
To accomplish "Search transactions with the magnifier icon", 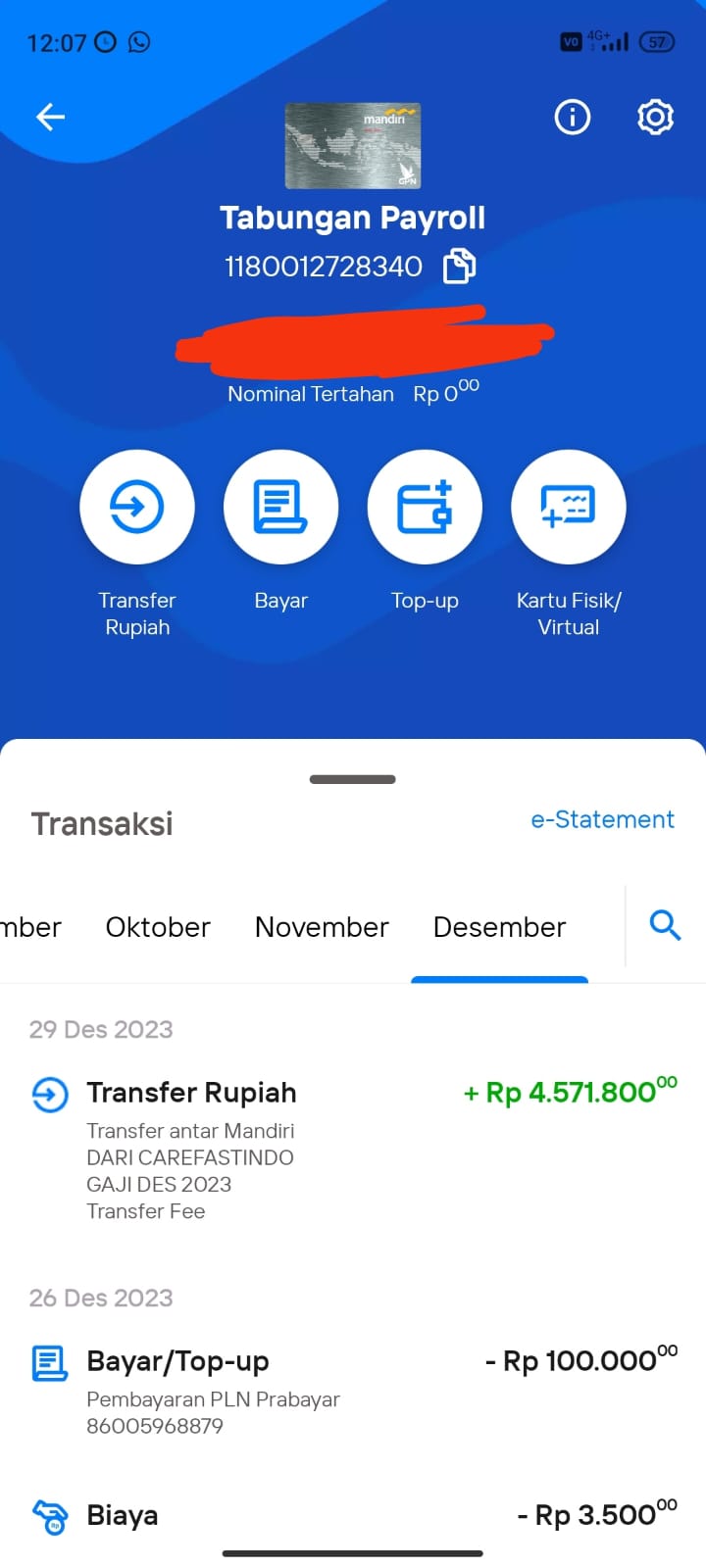I will coord(665,924).
